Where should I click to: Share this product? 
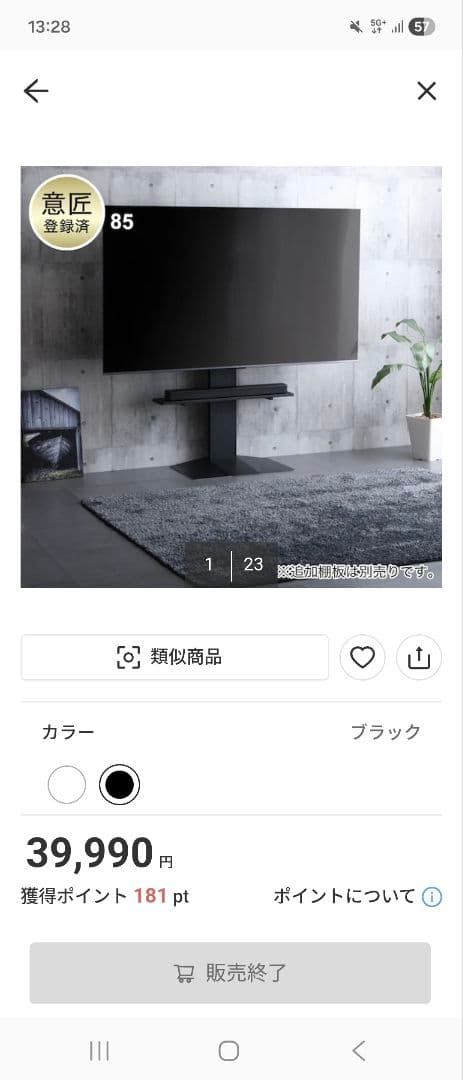tap(419, 658)
